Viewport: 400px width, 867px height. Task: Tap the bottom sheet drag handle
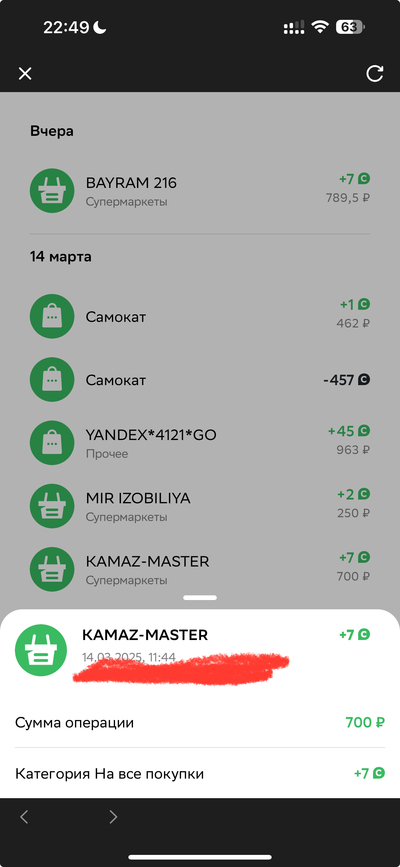200,598
